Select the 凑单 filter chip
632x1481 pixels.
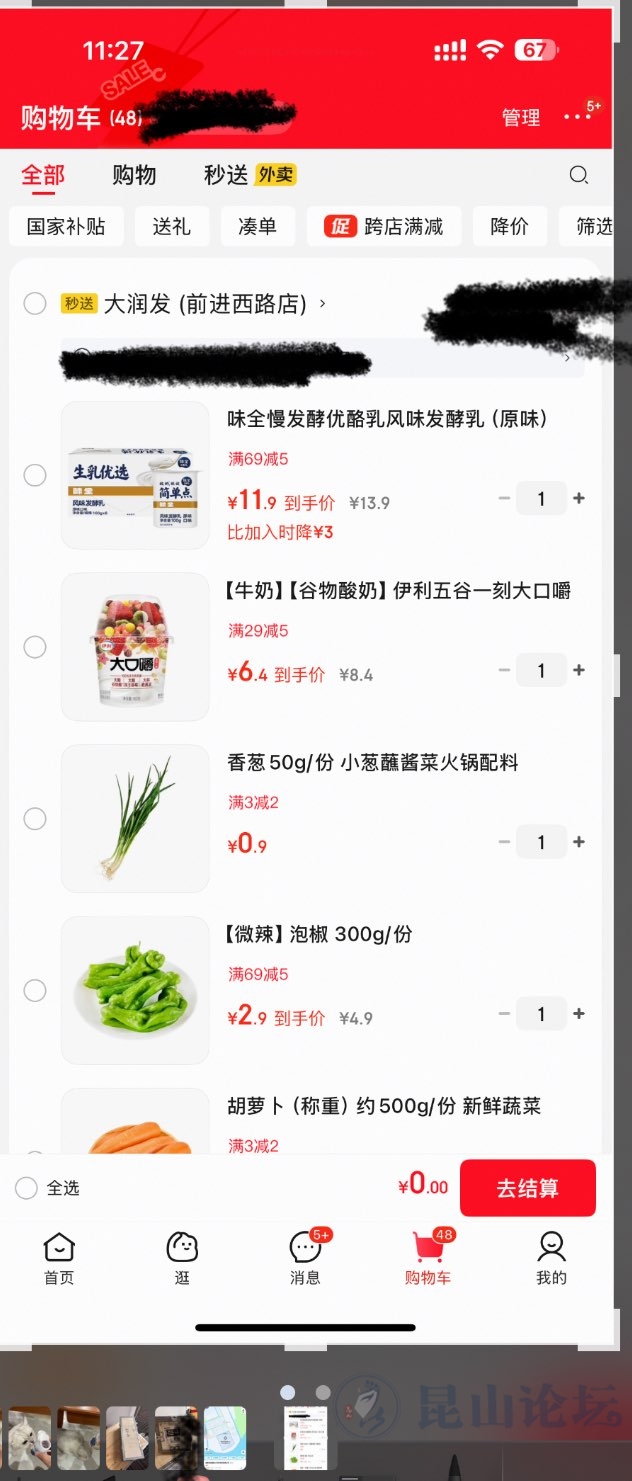pyautogui.click(x=257, y=227)
